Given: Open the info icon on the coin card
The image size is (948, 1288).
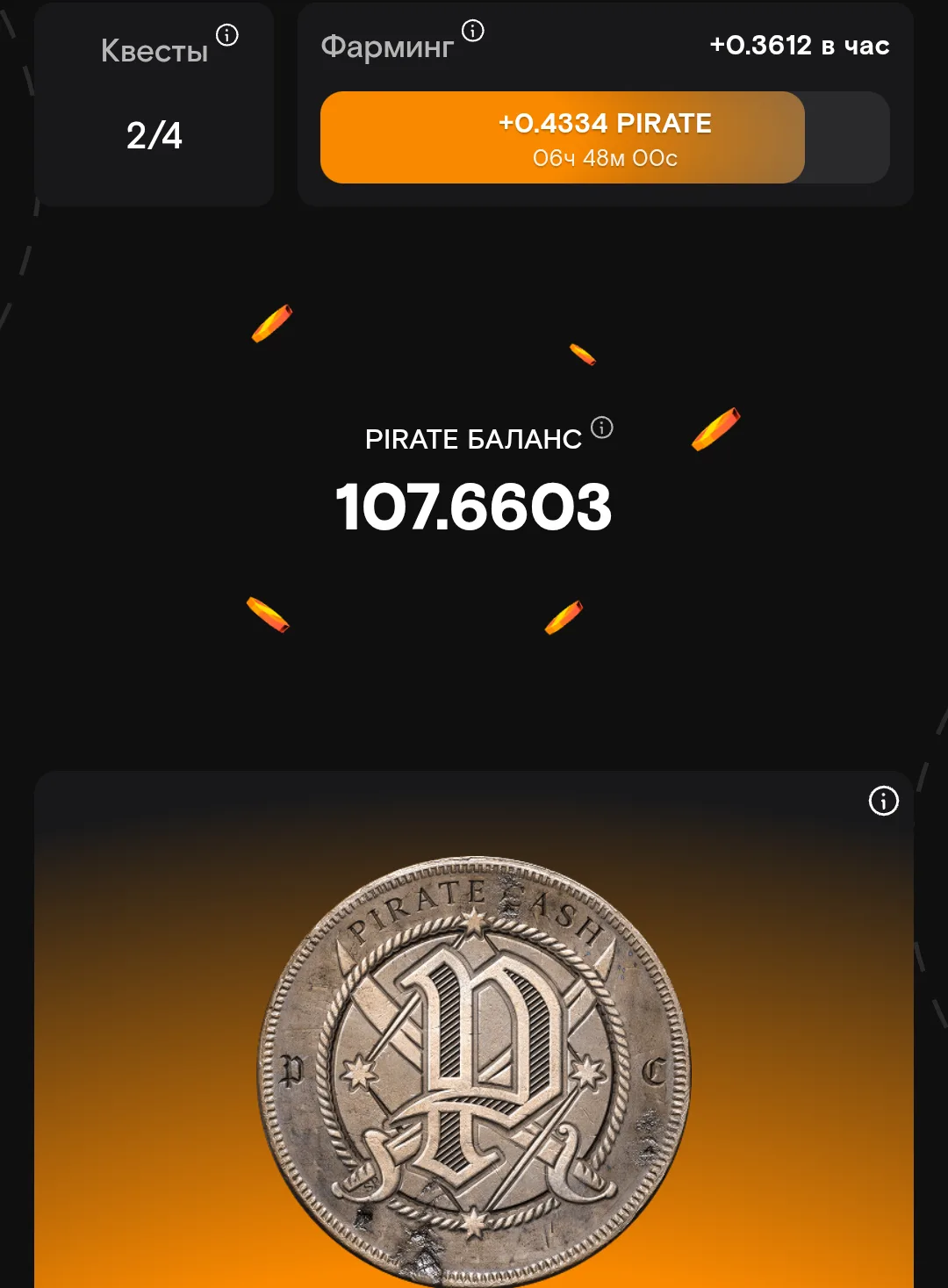Looking at the screenshot, I should coord(883,801).
